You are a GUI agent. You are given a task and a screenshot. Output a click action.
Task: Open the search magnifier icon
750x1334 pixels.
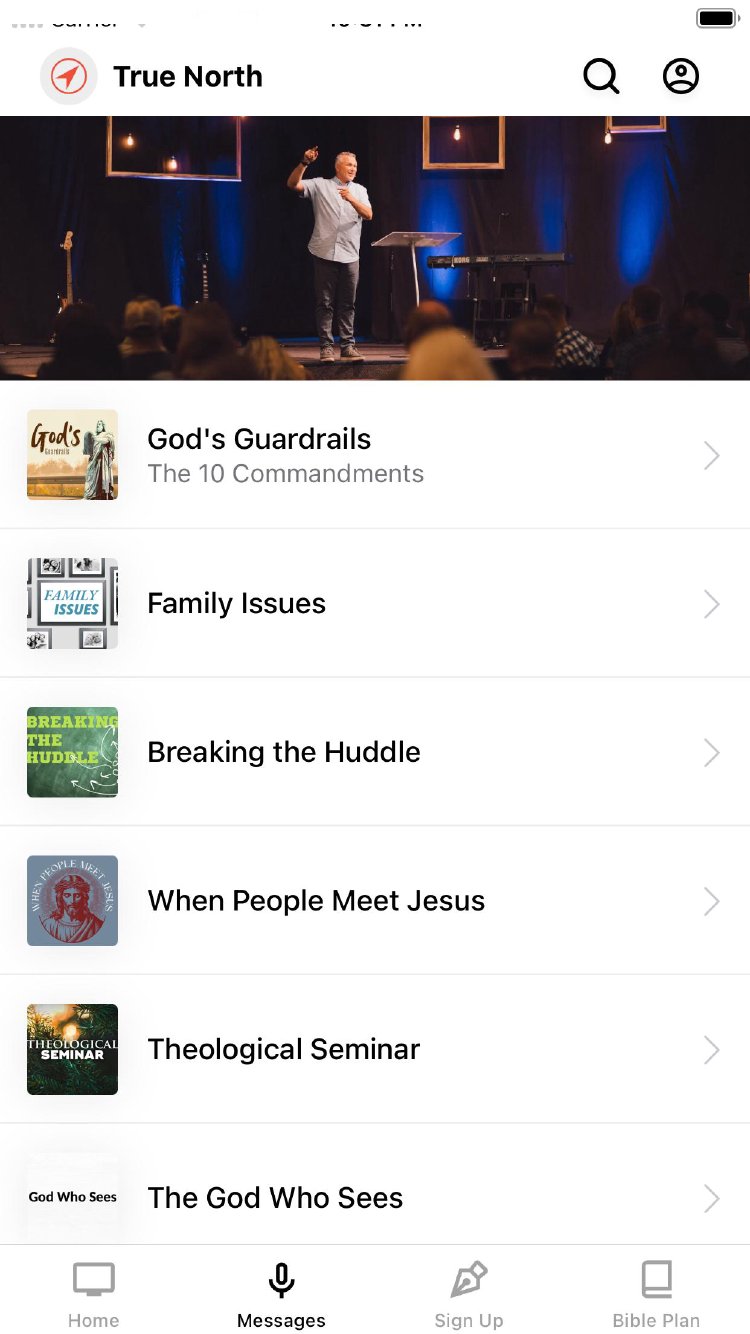pyautogui.click(x=601, y=76)
